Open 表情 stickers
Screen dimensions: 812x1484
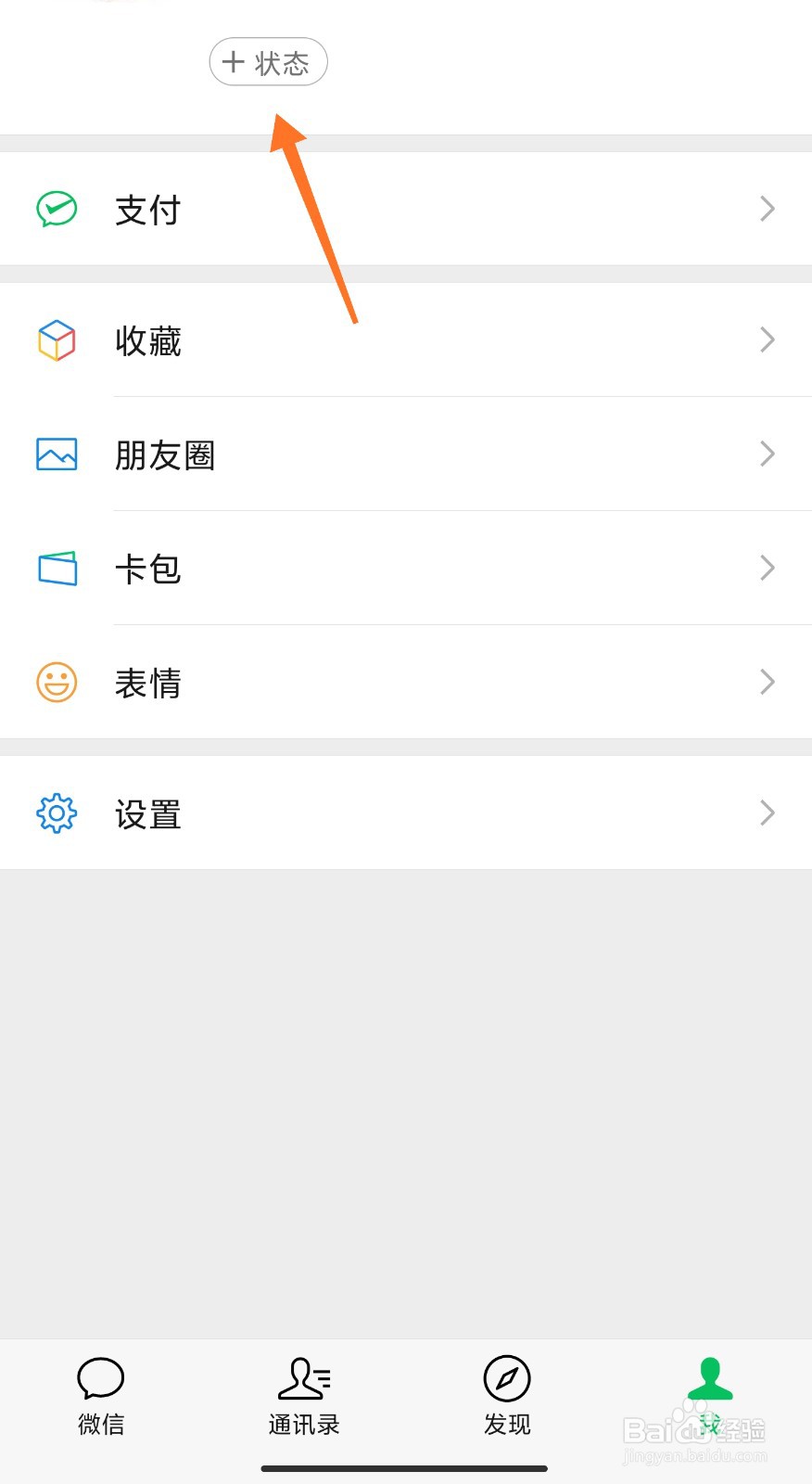coord(405,683)
